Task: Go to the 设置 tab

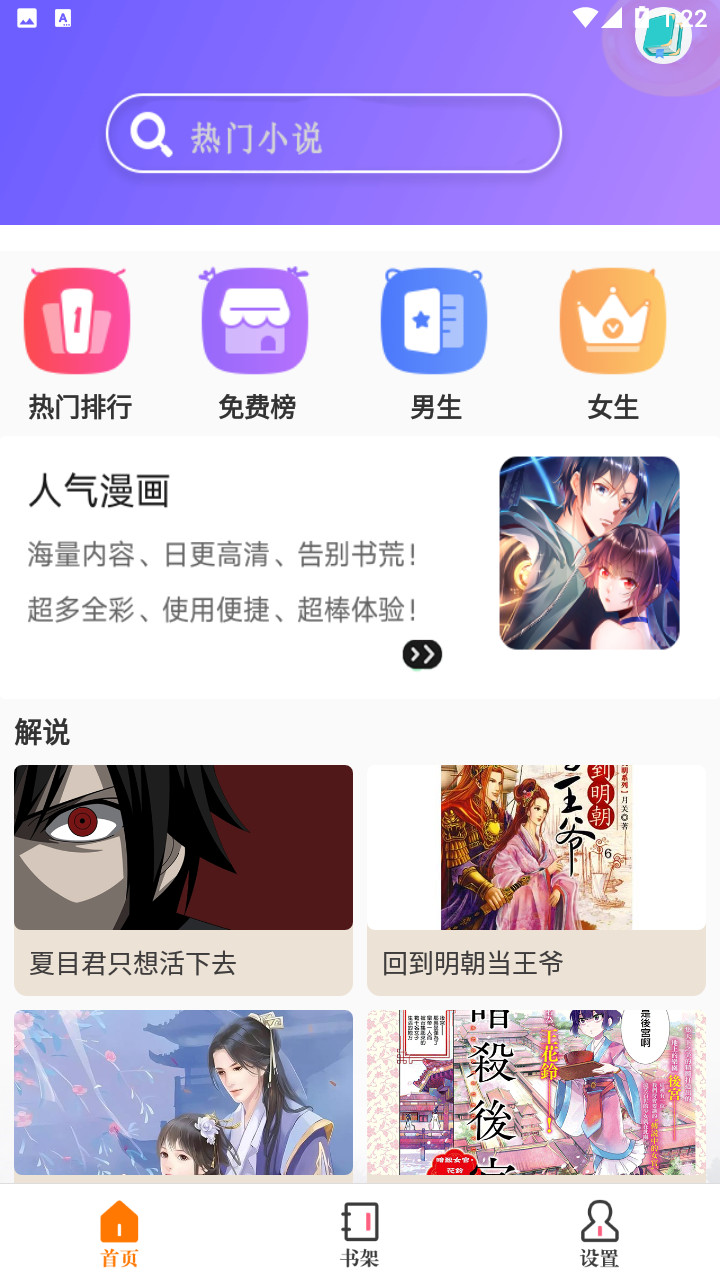Action: tap(599, 1234)
